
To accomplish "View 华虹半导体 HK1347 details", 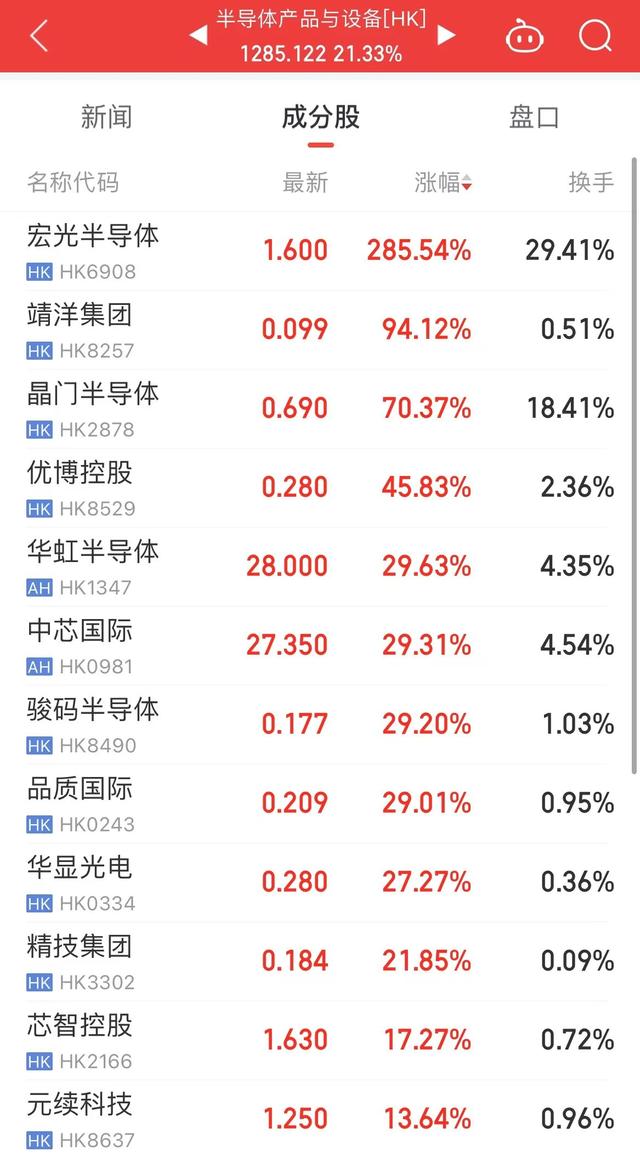I will click(93, 566).
